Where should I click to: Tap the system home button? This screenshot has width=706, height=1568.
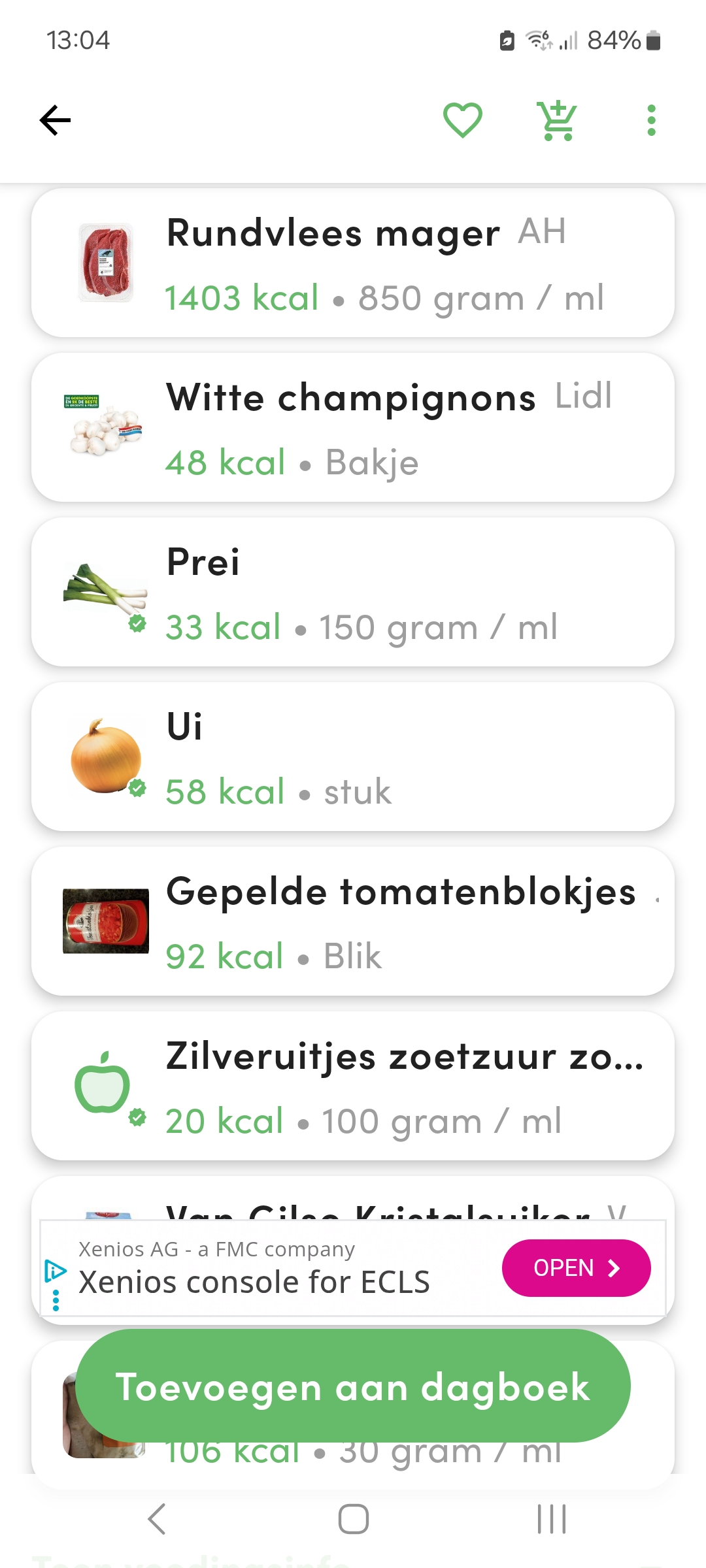click(x=353, y=1519)
